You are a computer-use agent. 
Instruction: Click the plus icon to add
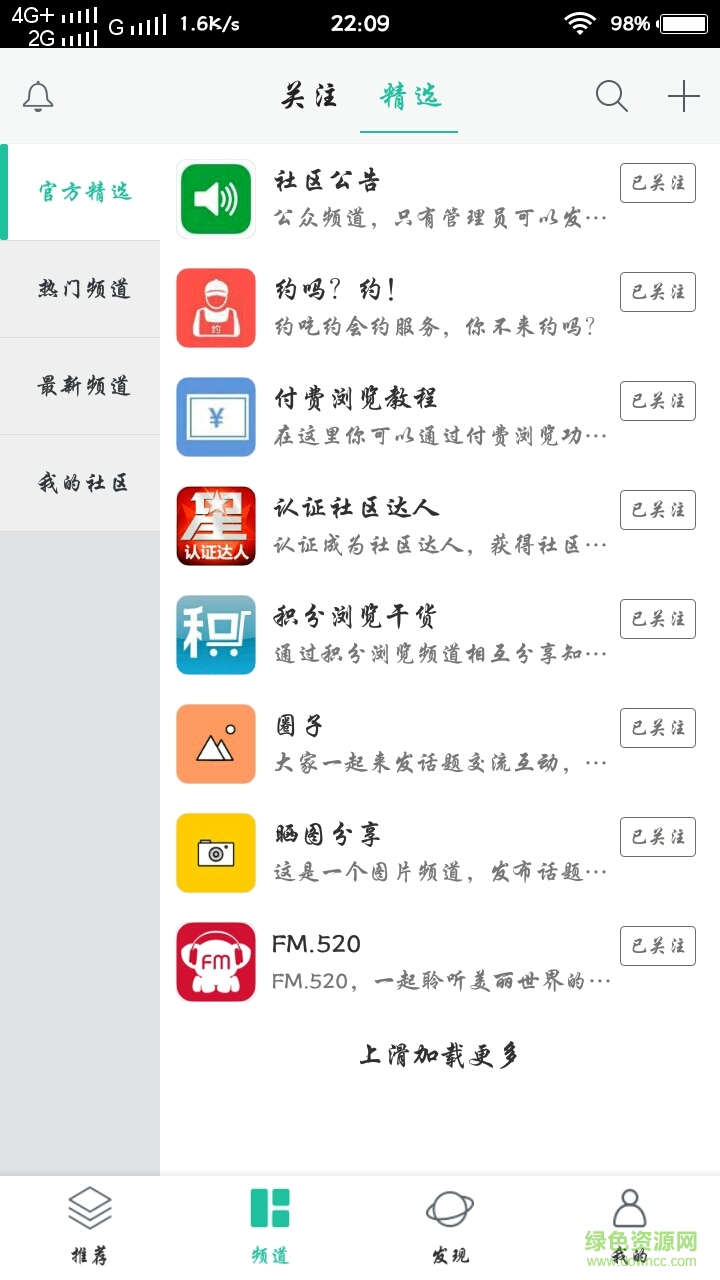click(x=683, y=97)
